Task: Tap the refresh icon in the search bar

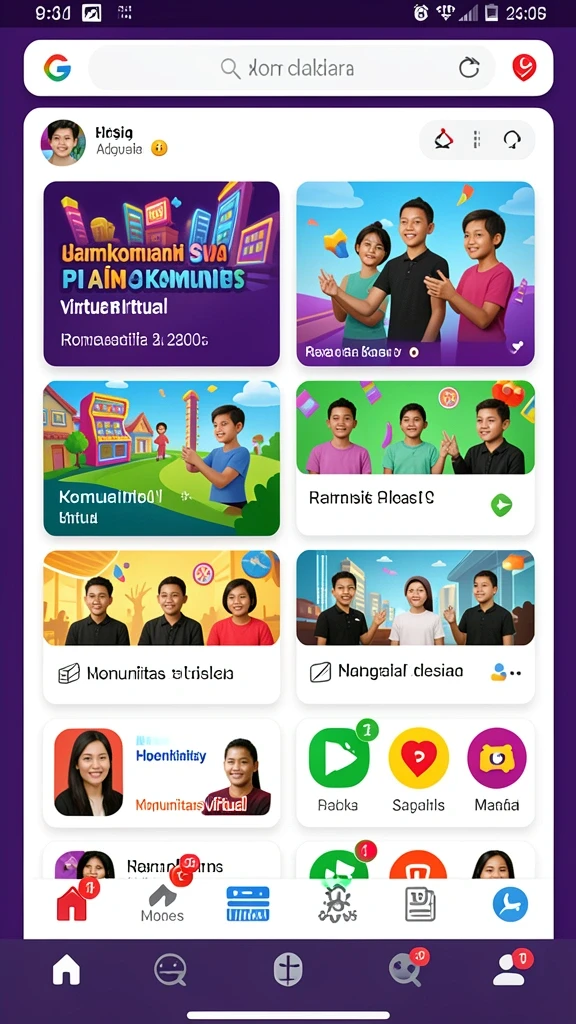Action: tap(469, 68)
